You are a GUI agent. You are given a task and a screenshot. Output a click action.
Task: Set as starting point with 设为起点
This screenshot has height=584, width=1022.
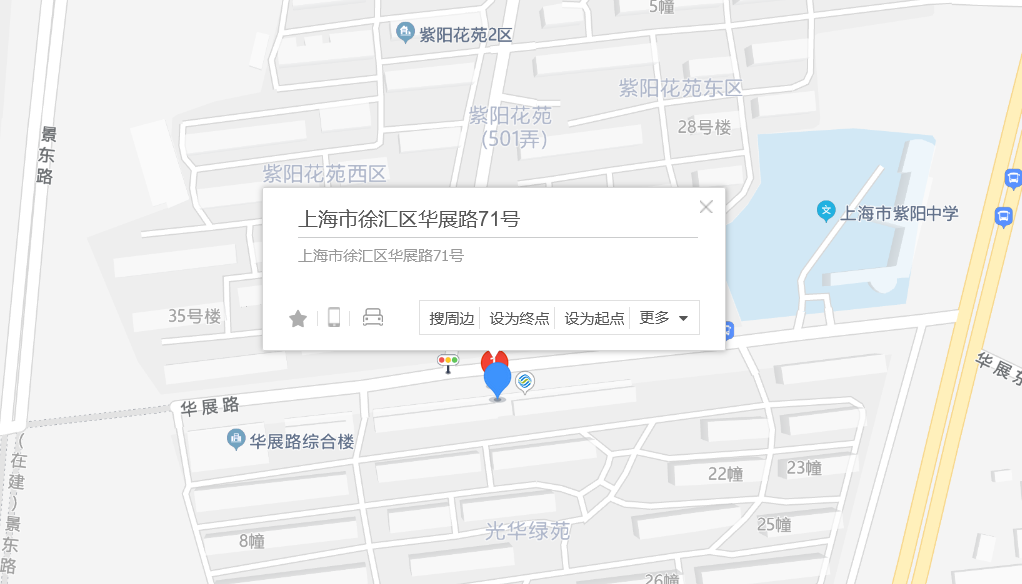click(594, 318)
